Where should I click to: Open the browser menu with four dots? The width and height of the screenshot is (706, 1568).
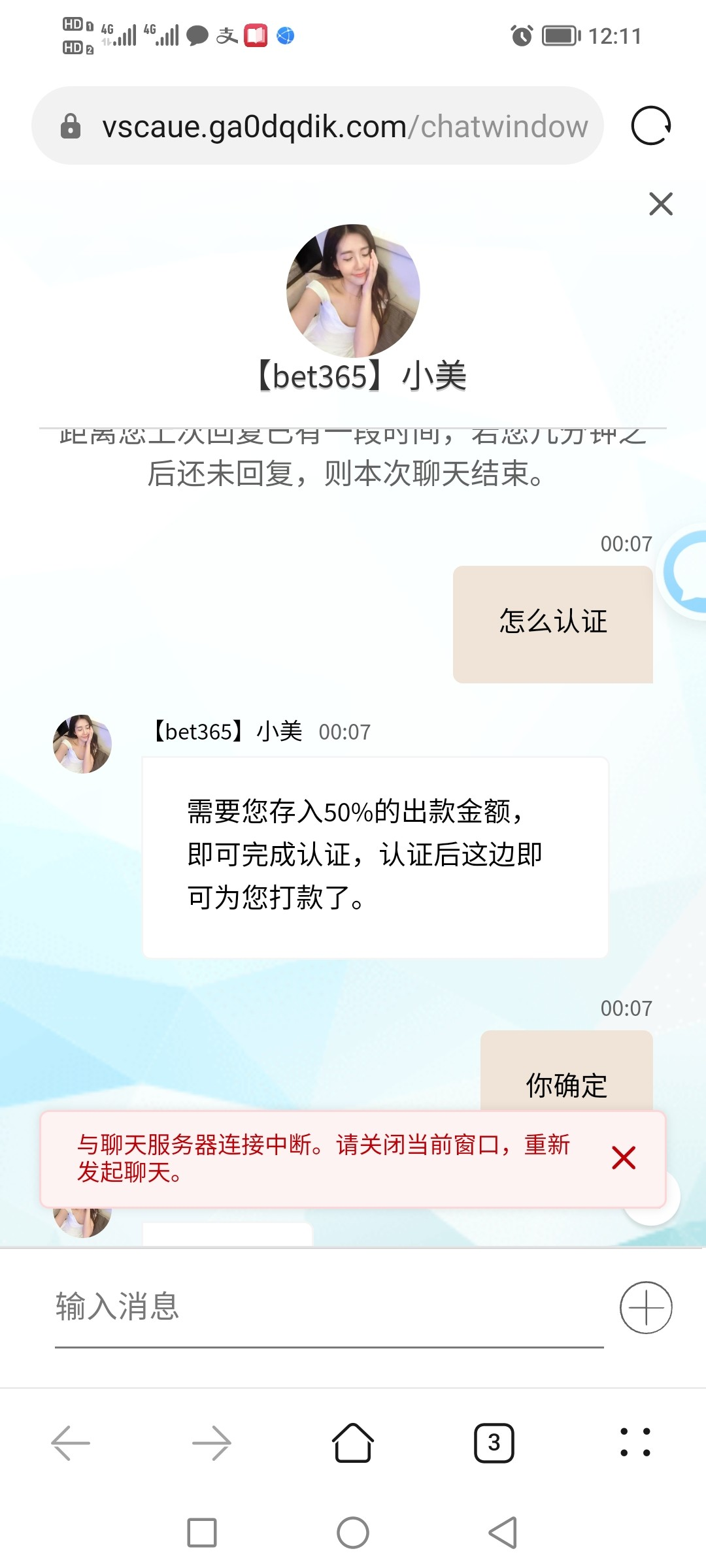(x=635, y=1442)
